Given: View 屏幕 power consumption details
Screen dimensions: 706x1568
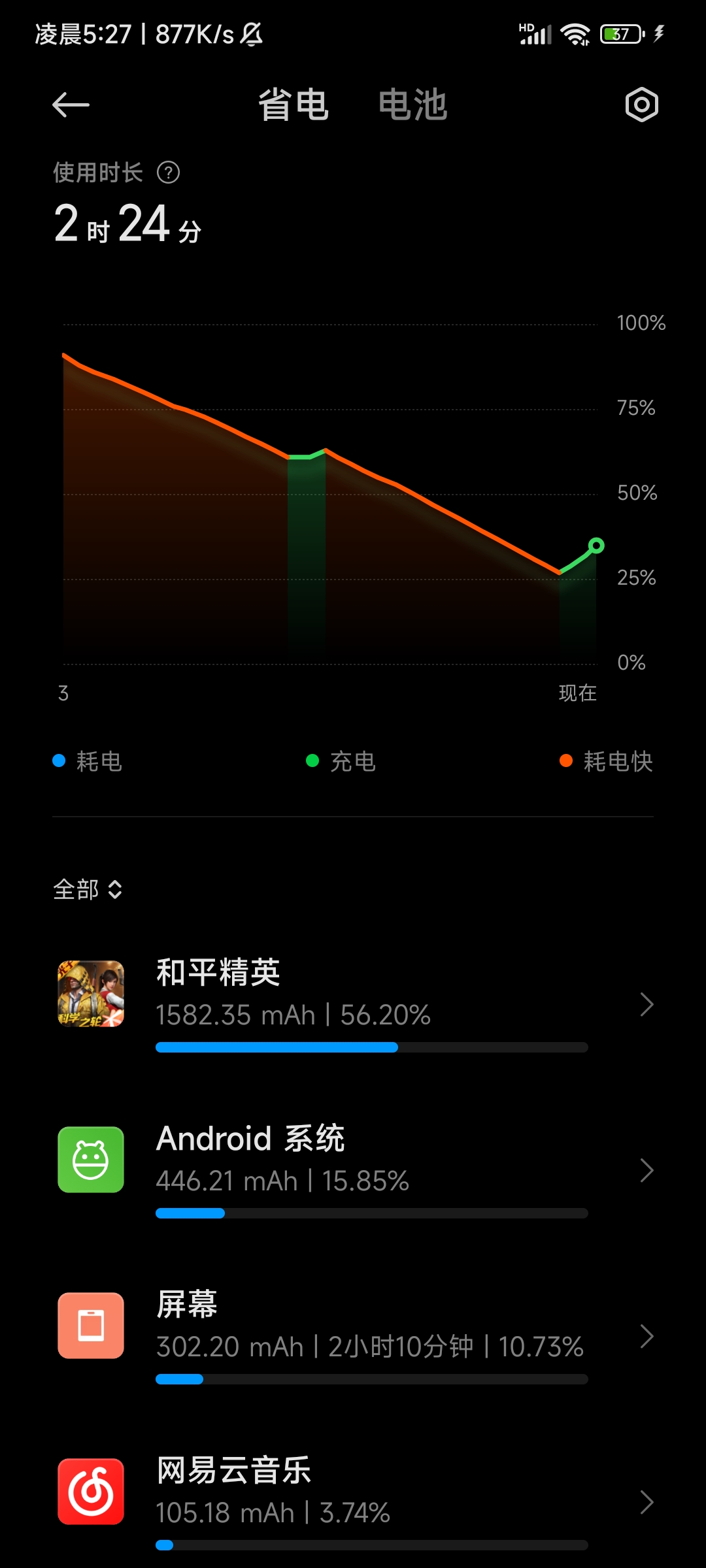Looking at the screenshot, I should pos(353,1335).
